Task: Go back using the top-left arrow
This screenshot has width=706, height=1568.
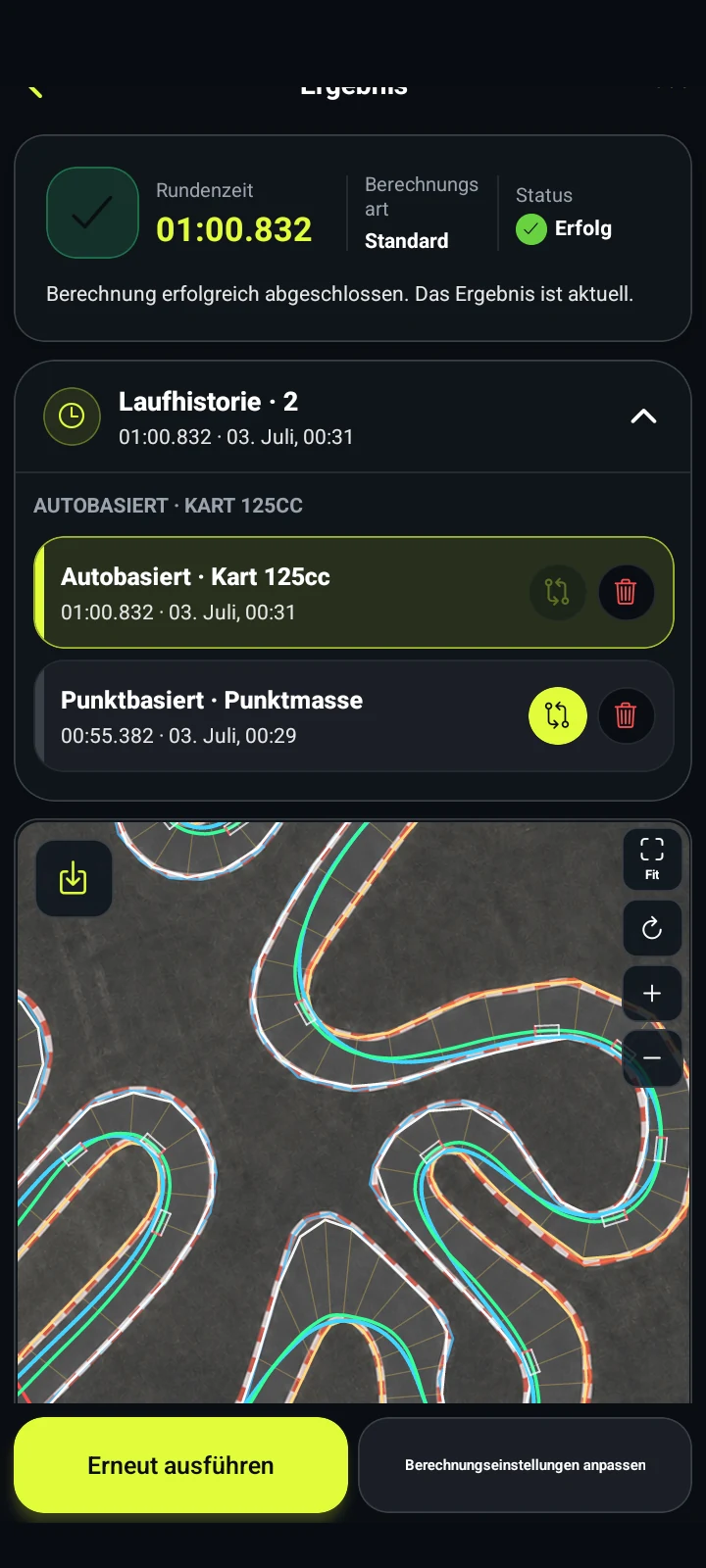Action: (35, 90)
